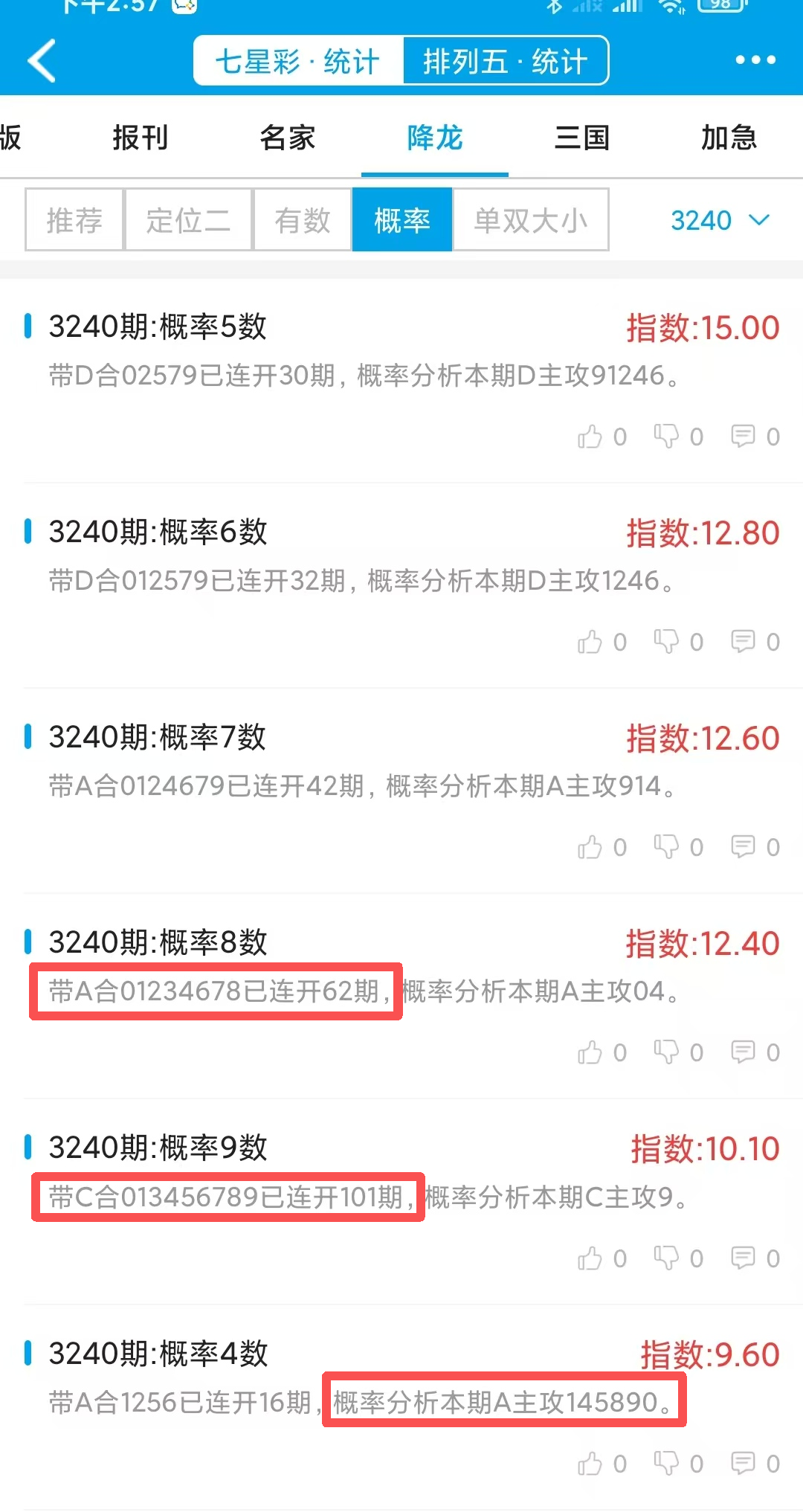Switch to the 单双大小 filter
The width and height of the screenshot is (803, 1512).
pyautogui.click(x=531, y=220)
